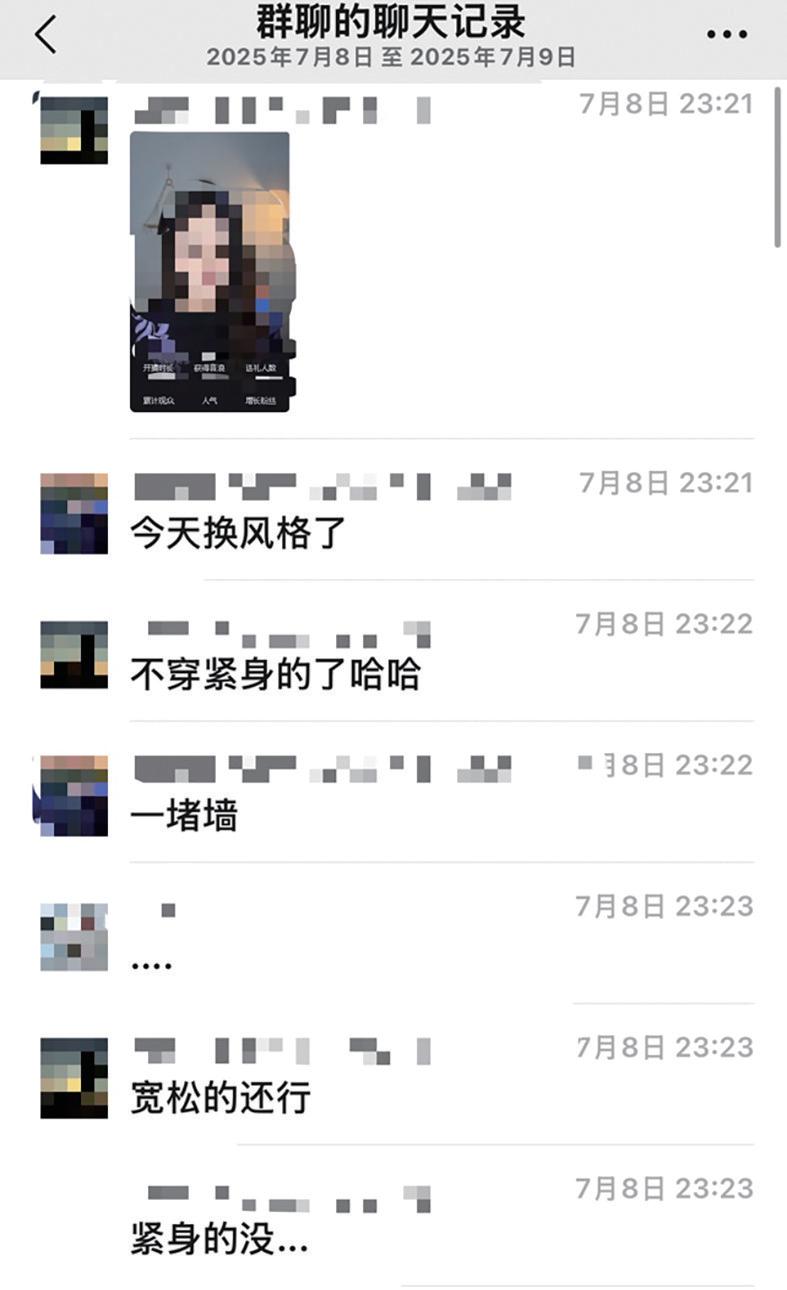Open the image sent at 23:21

click(210, 272)
